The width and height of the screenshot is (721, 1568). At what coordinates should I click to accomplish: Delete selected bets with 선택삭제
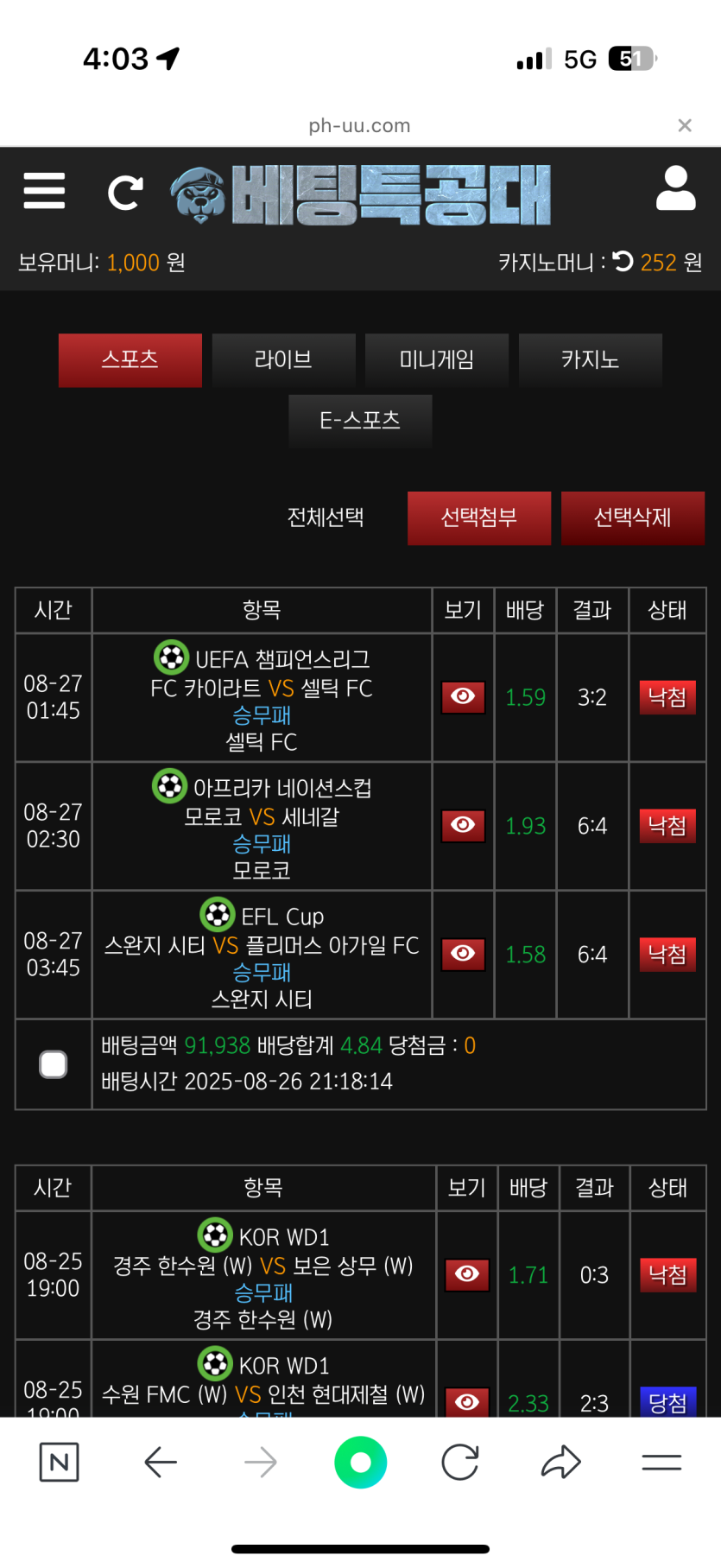(633, 517)
